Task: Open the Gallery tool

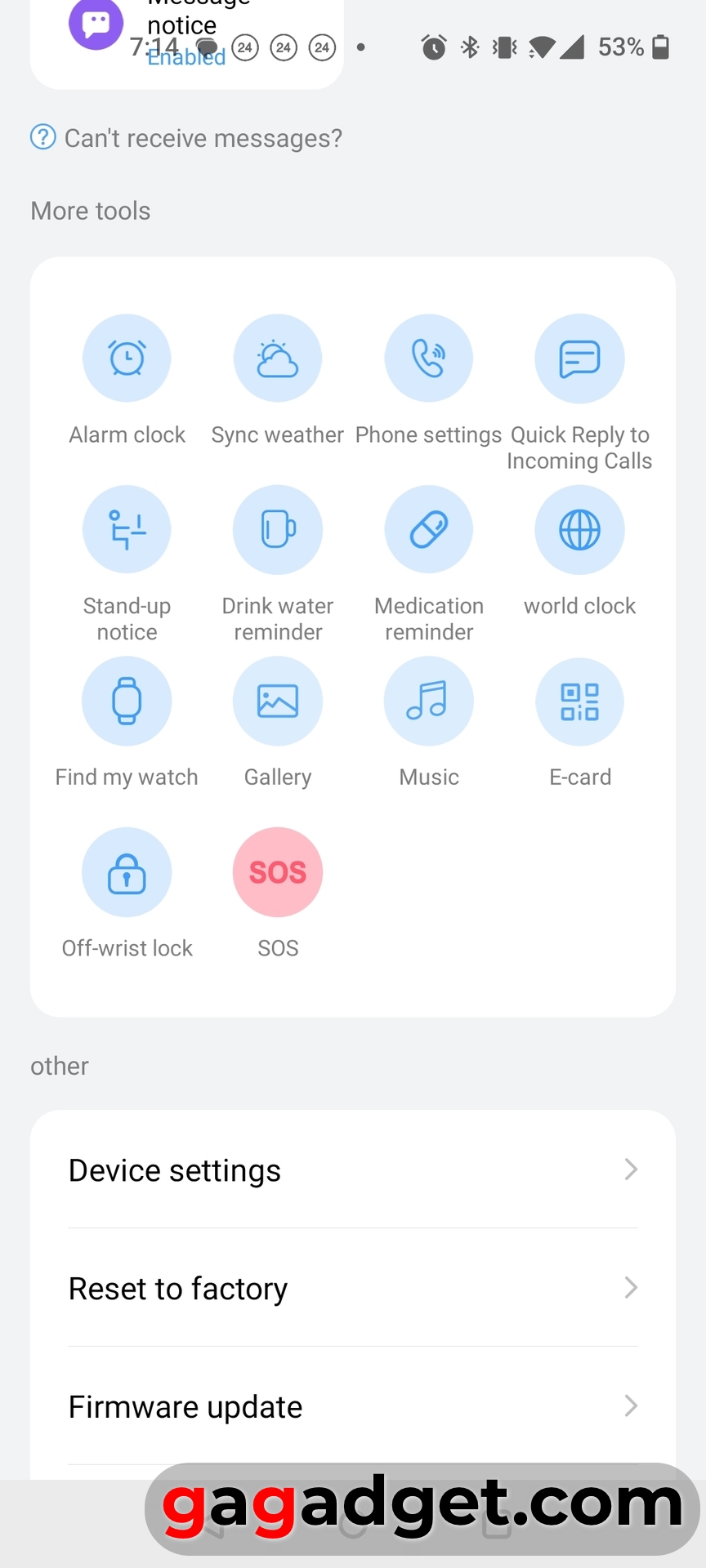Action: pyautogui.click(x=278, y=702)
